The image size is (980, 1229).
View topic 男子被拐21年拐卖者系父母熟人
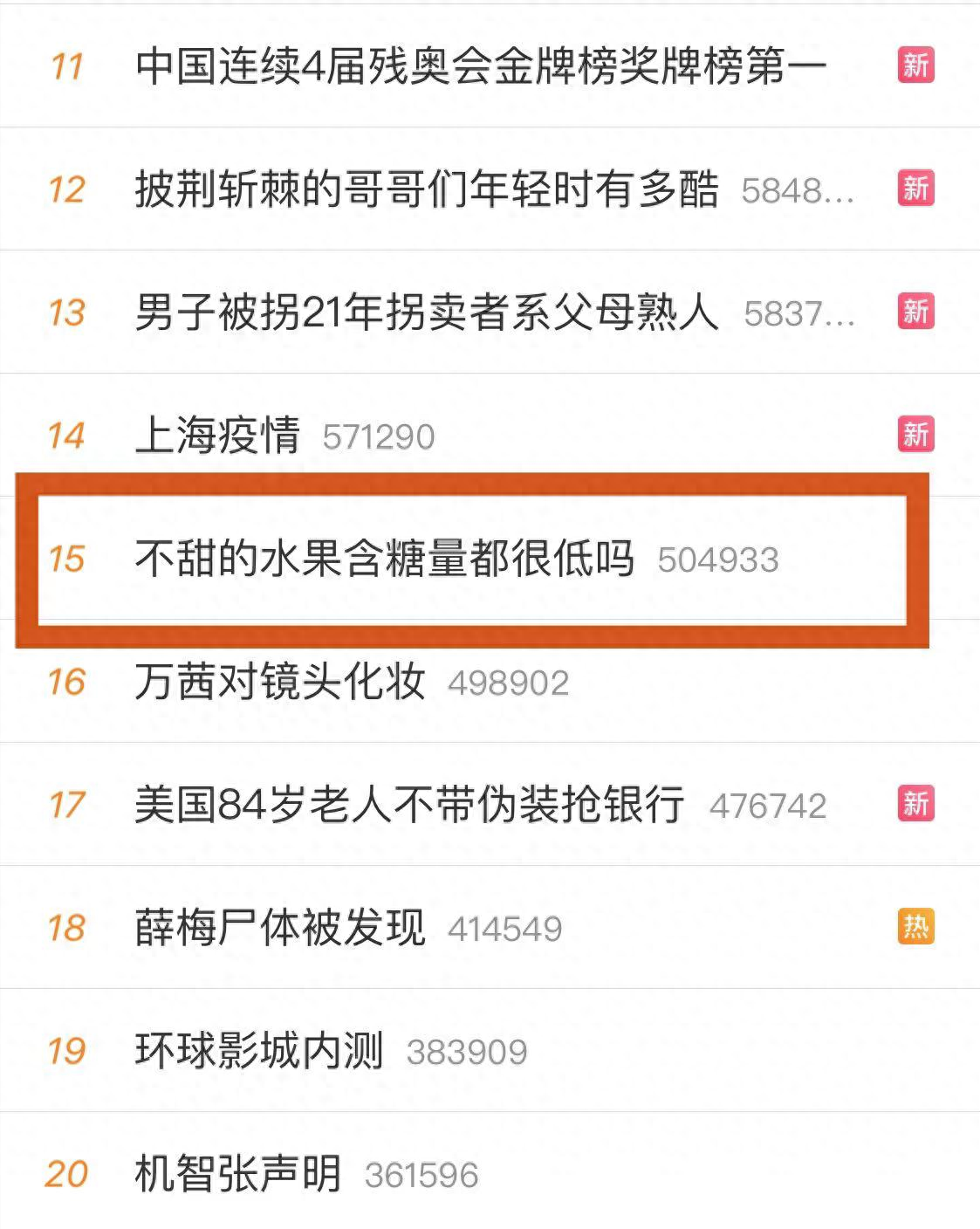point(428,312)
